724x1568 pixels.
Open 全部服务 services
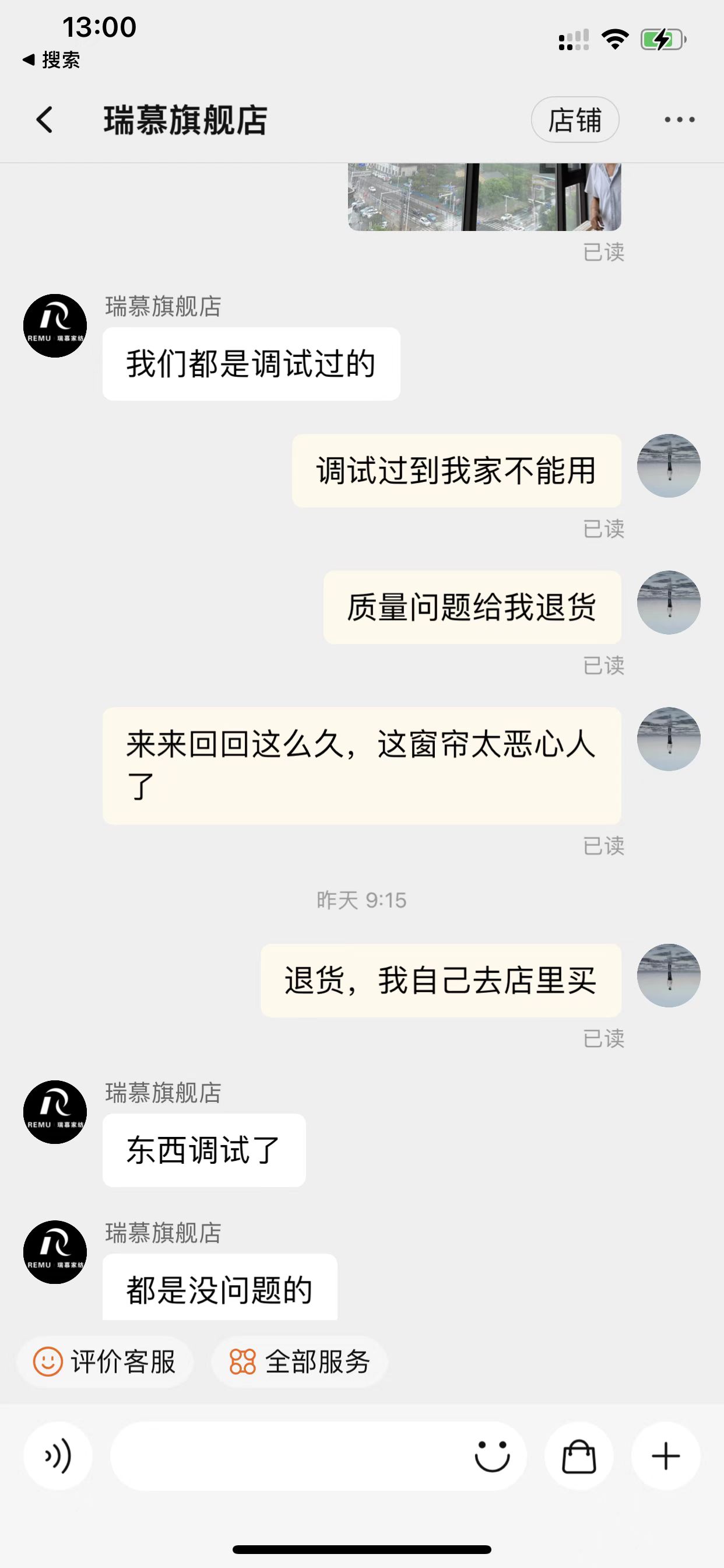[x=299, y=1361]
